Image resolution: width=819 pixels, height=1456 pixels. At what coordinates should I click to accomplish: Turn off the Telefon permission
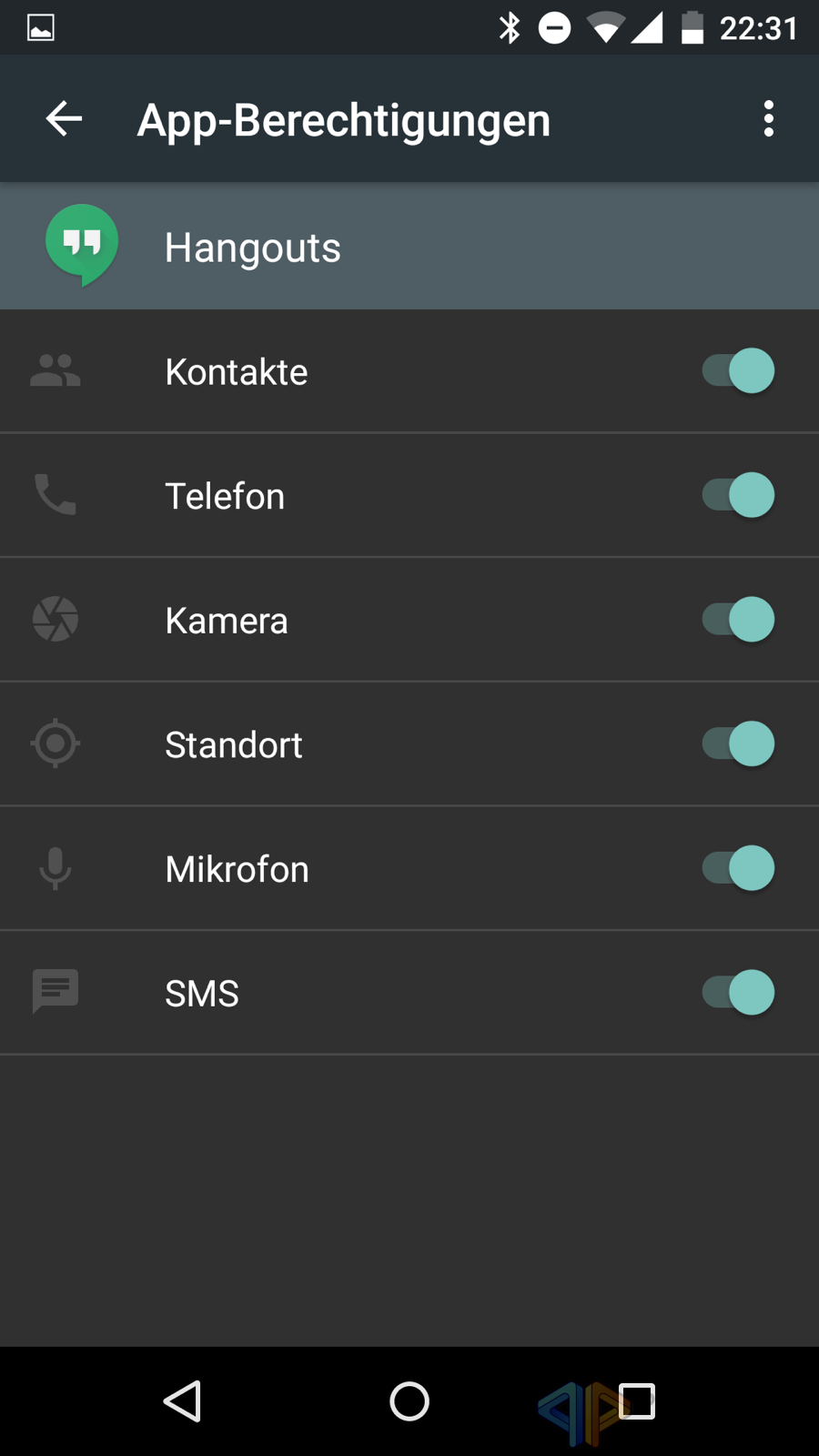(738, 495)
